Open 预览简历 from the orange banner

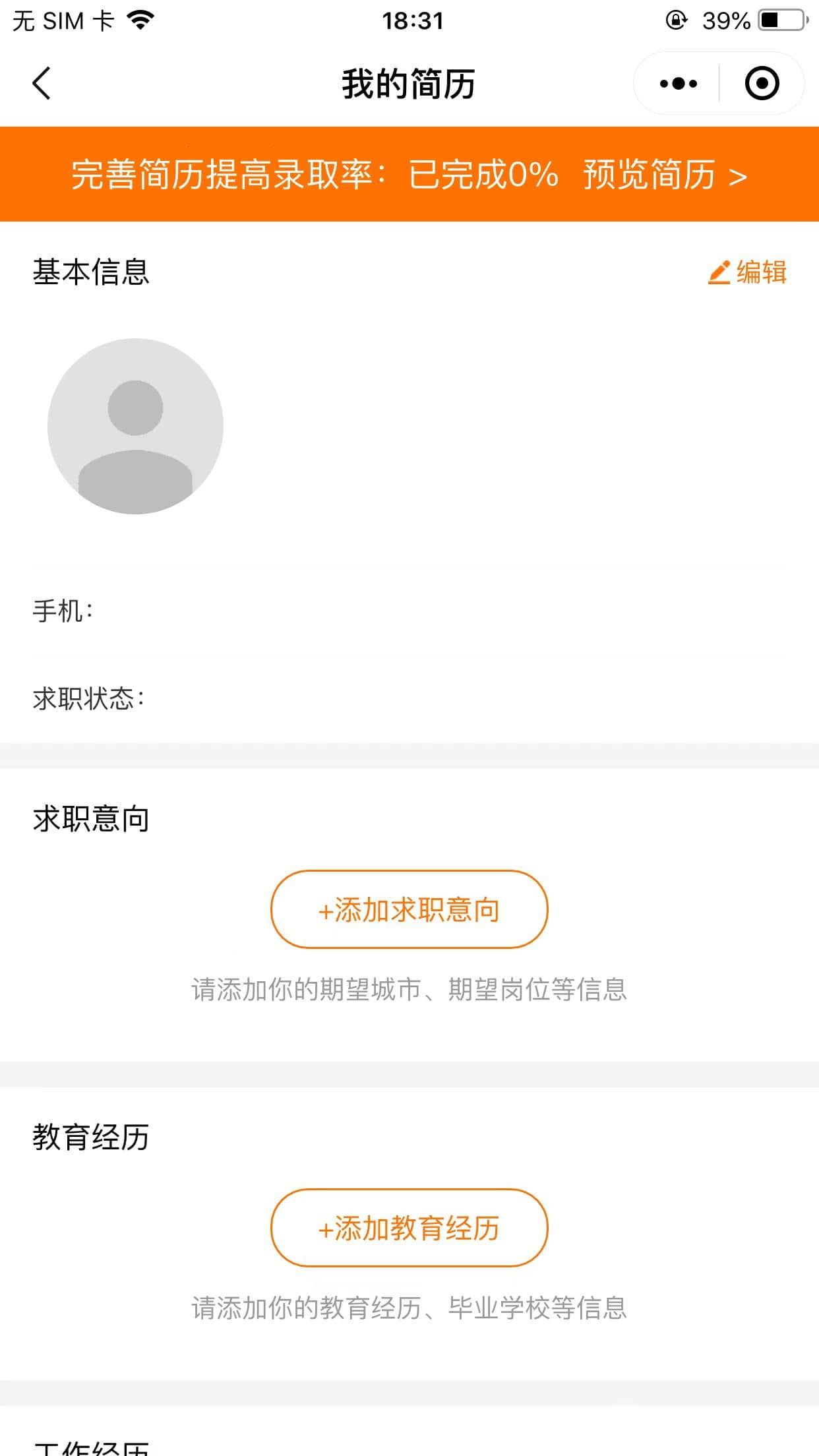tap(665, 175)
